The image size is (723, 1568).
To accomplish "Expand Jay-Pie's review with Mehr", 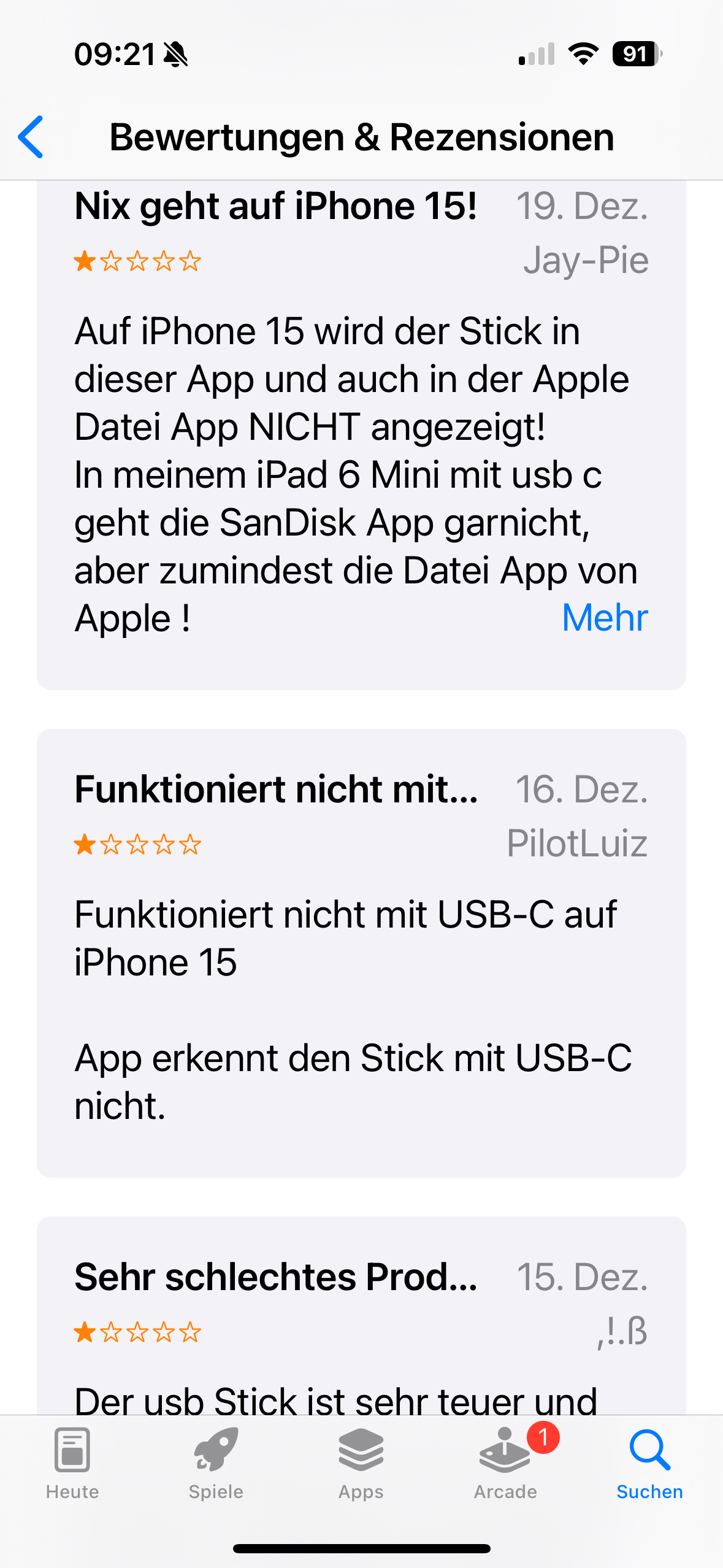I will (605, 617).
